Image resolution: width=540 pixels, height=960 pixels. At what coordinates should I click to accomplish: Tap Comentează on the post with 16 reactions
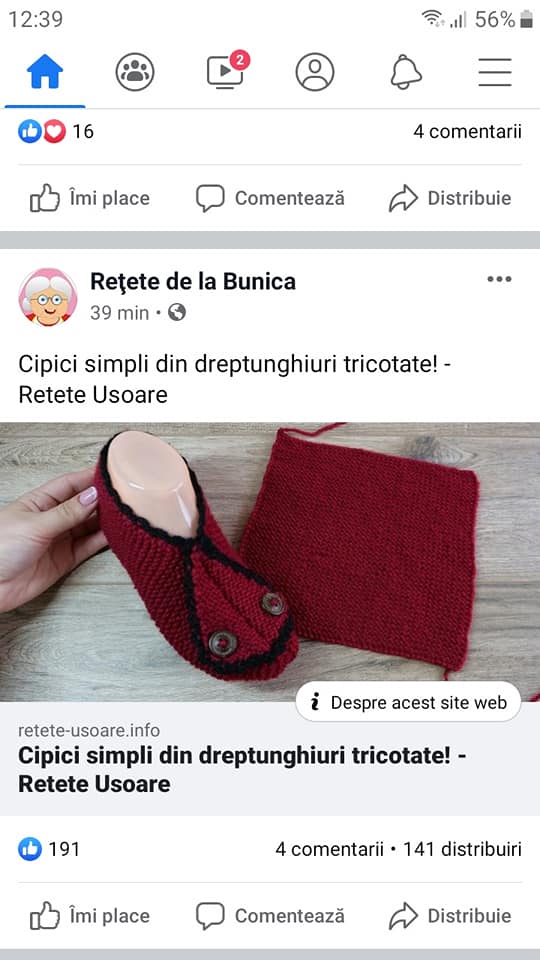click(270, 198)
